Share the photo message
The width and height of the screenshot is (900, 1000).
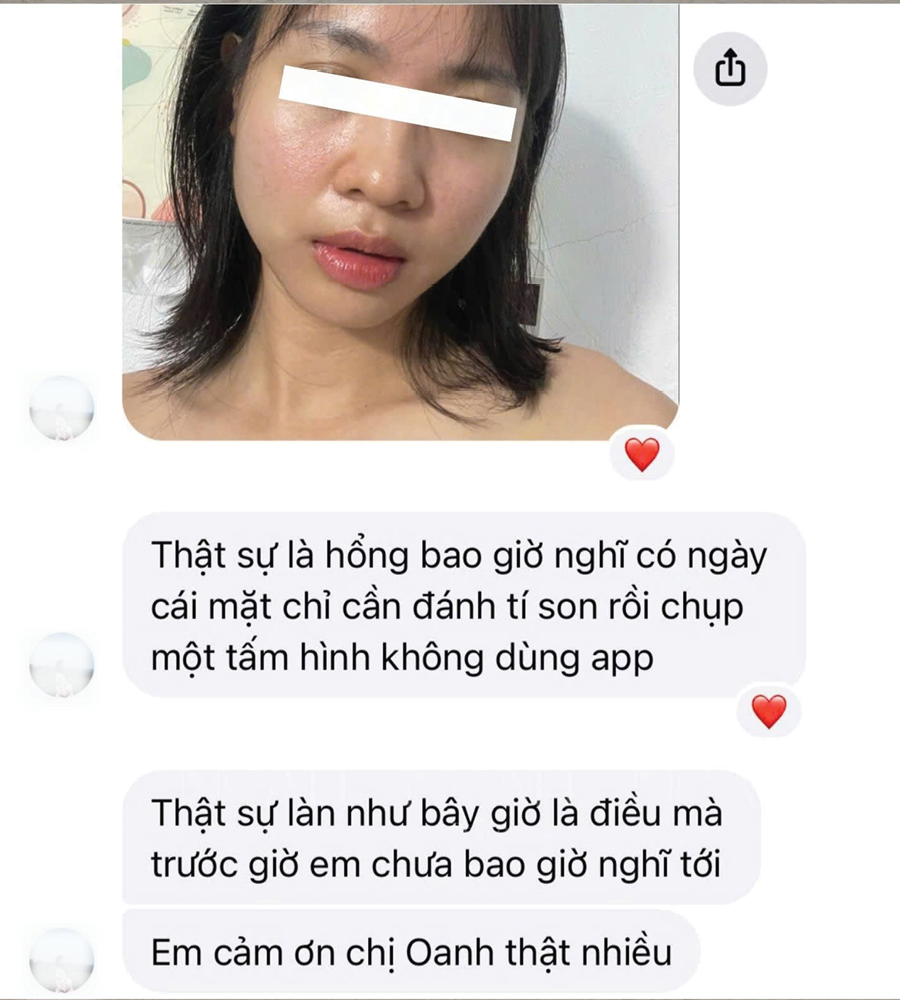tap(730, 68)
